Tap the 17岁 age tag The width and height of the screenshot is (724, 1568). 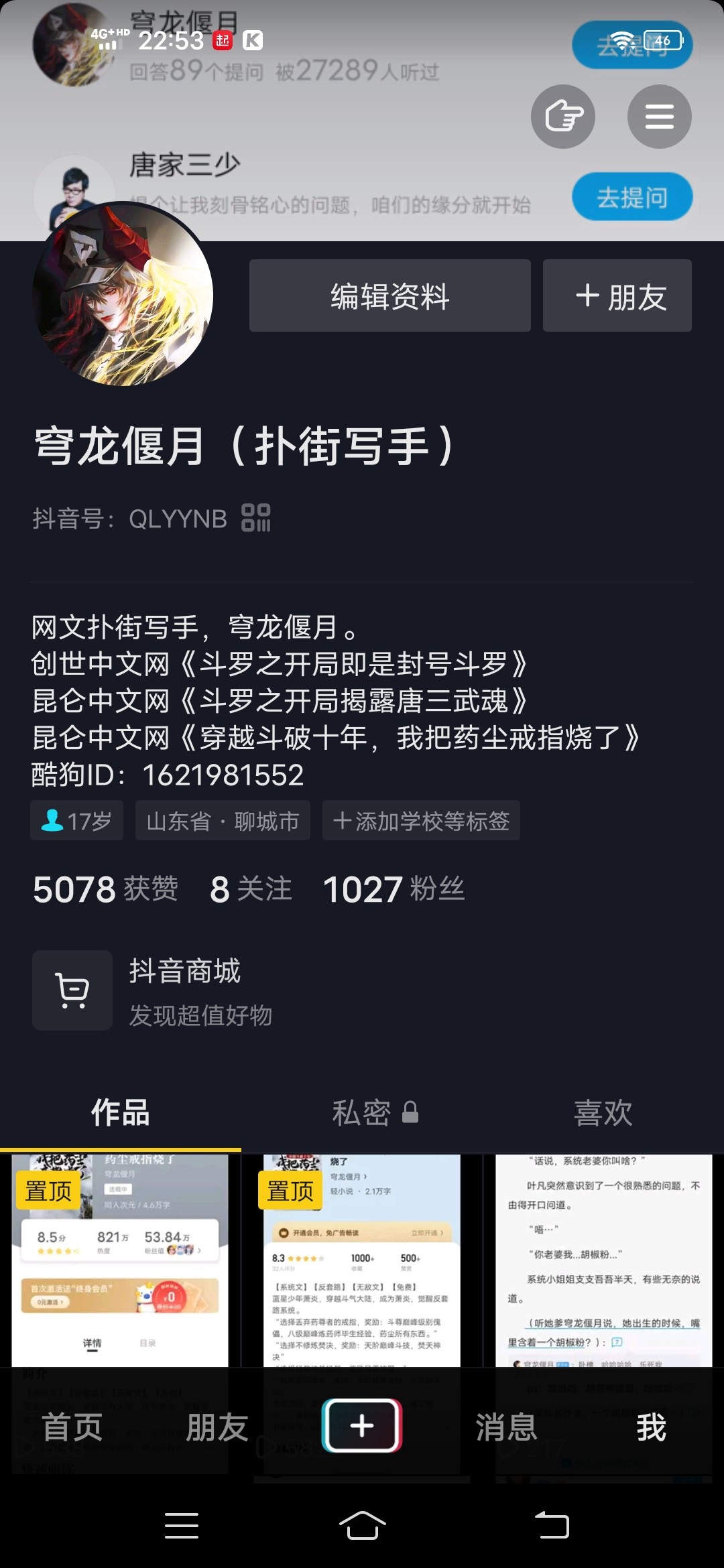76,821
